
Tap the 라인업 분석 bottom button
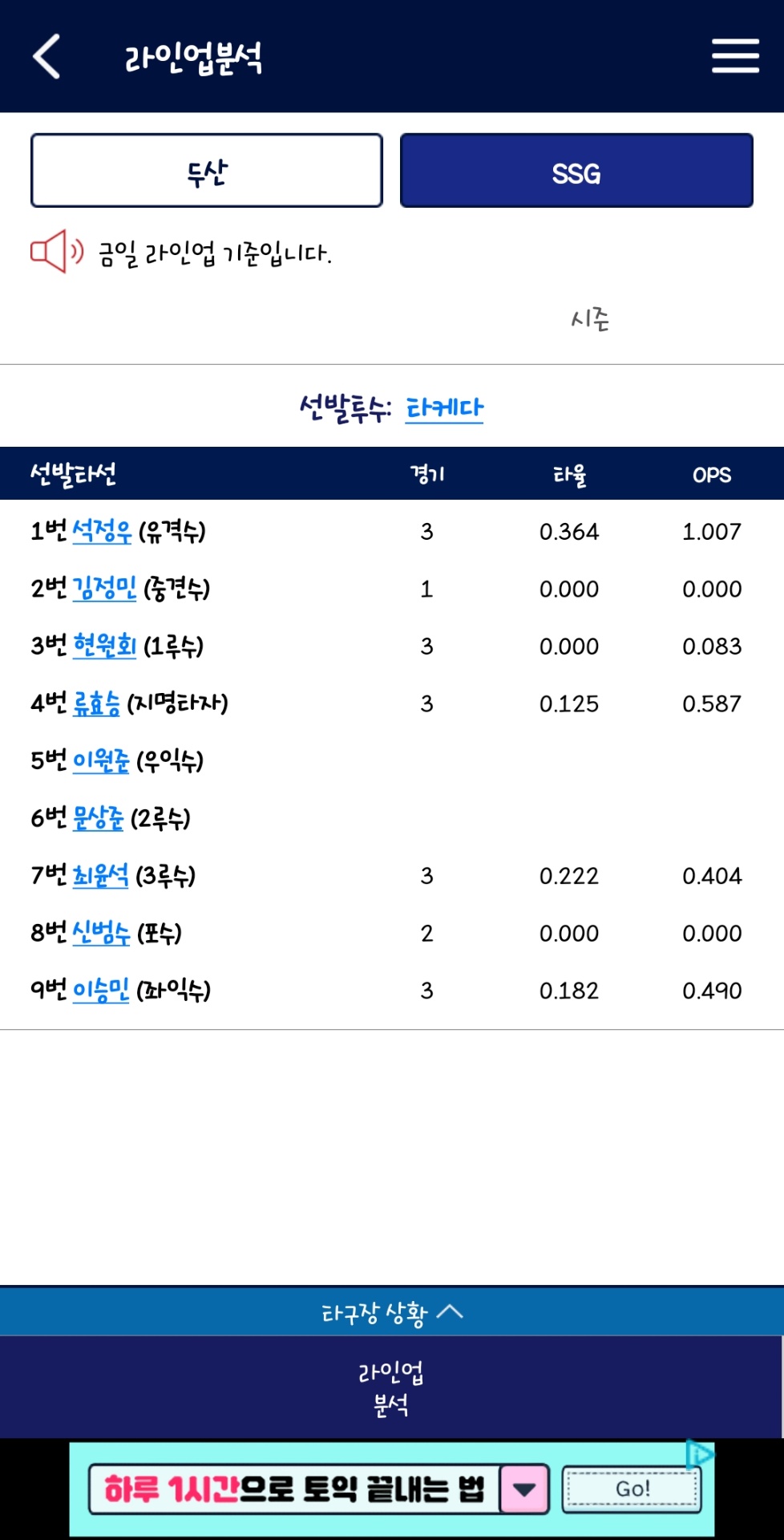[x=391, y=1388]
